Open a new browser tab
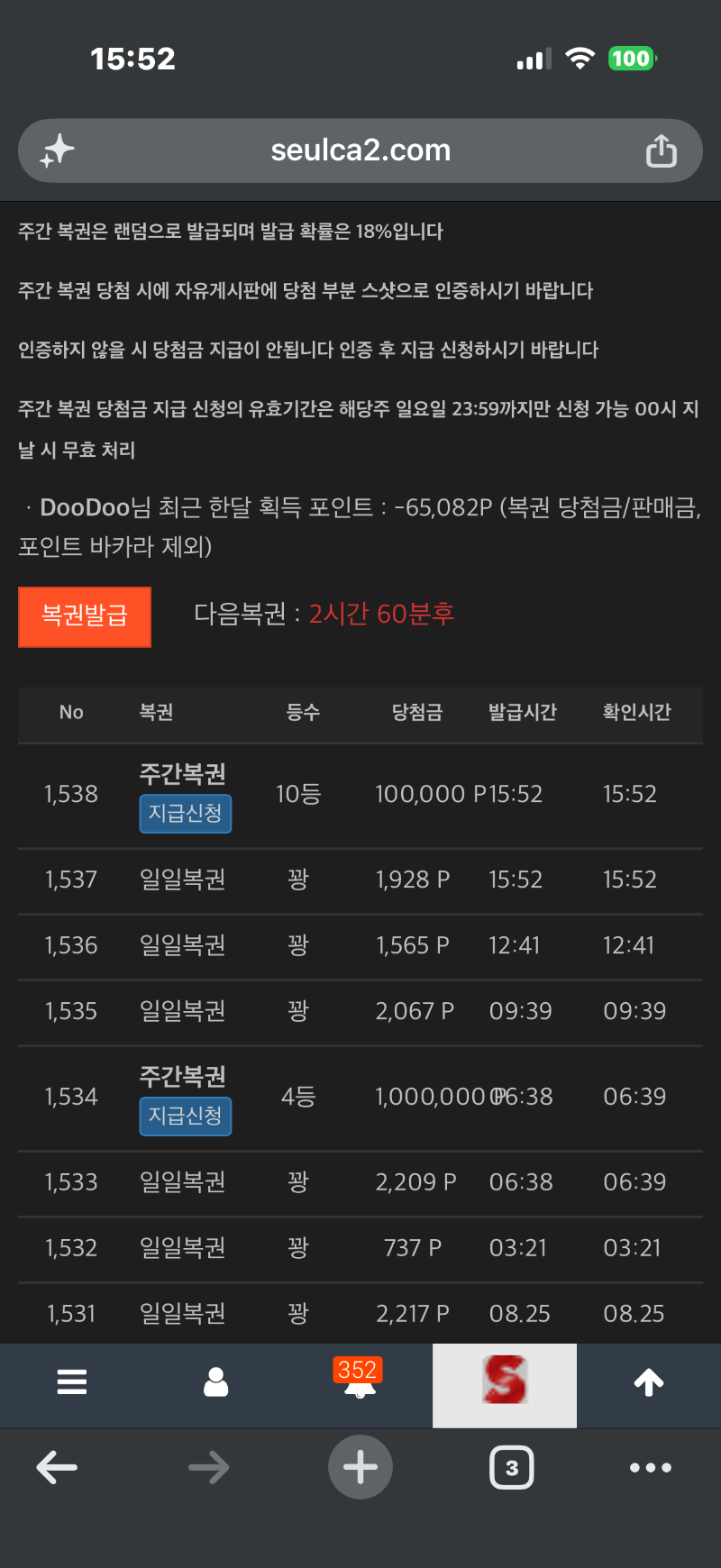Screen dimensions: 721x1568 click(x=360, y=1467)
